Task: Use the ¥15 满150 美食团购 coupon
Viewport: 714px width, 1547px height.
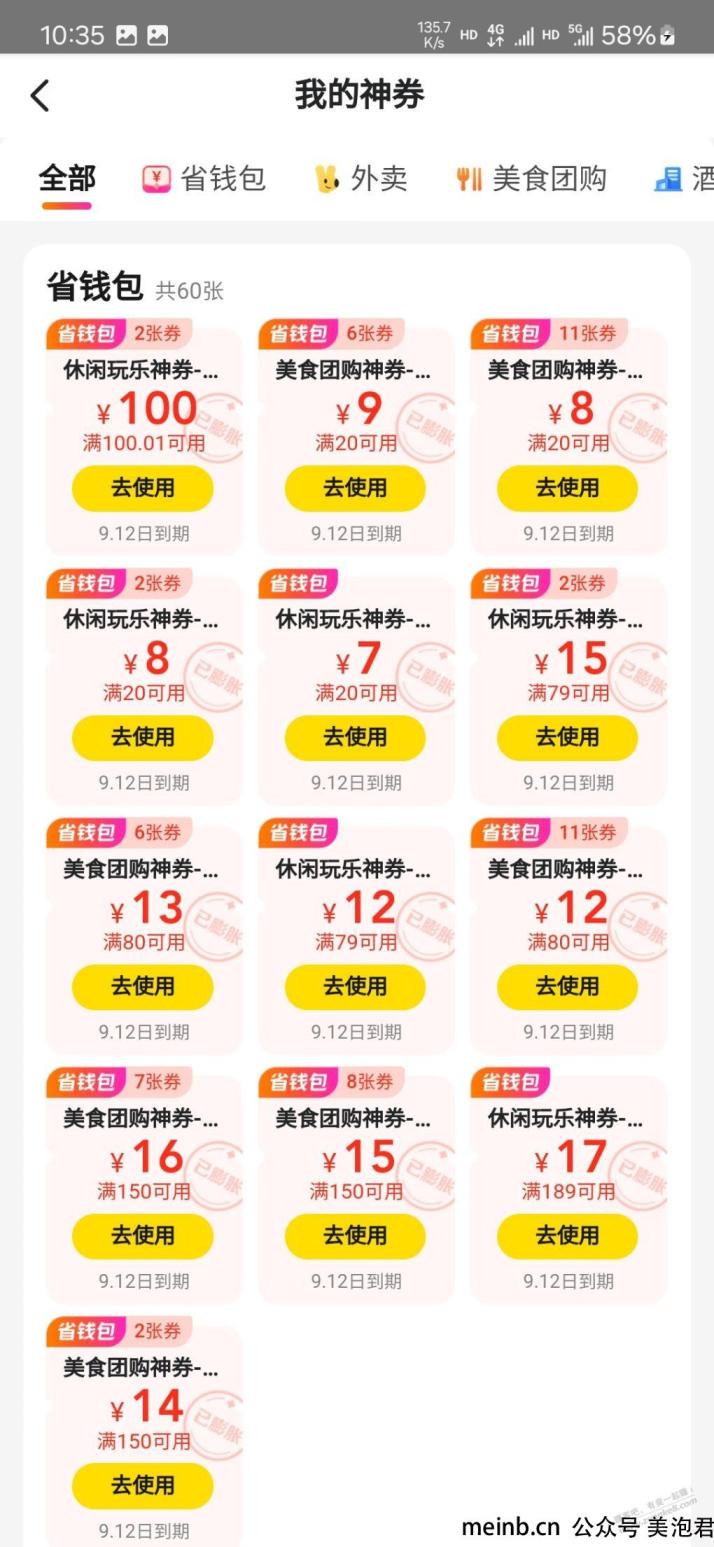Action: [355, 1236]
